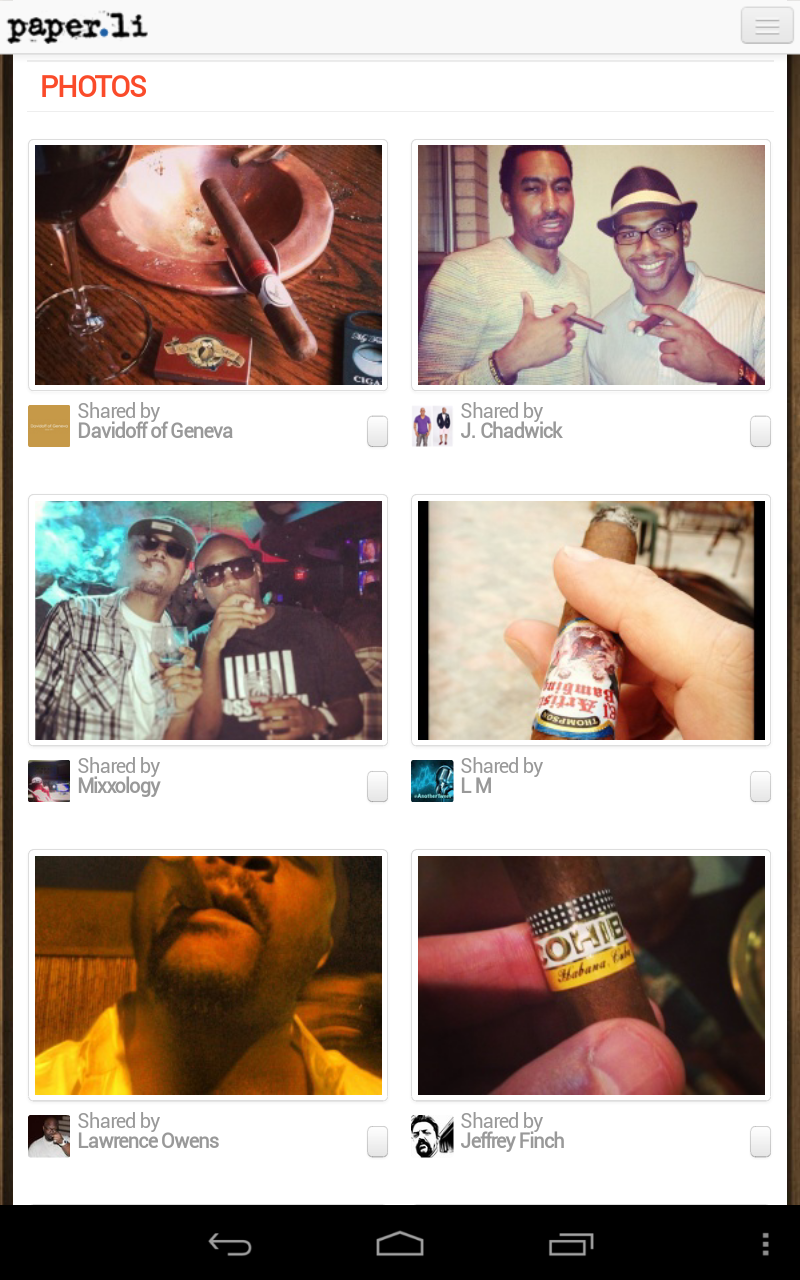The height and width of the screenshot is (1280, 800).
Task: Open J. Chadwick's shared photo link
Action: [x=590, y=265]
